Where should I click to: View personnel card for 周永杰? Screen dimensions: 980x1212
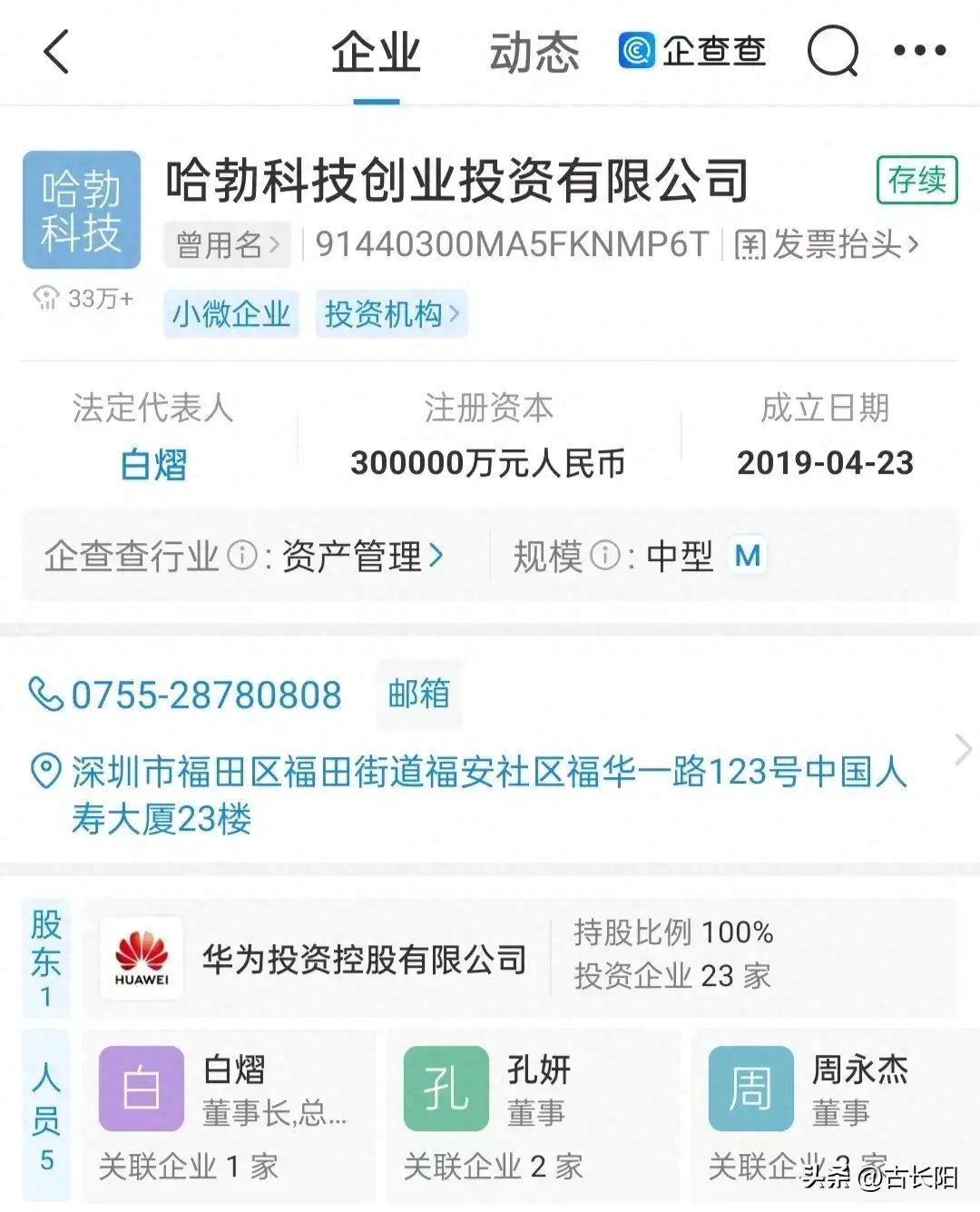pyautogui.click(x=835, y=1113)
